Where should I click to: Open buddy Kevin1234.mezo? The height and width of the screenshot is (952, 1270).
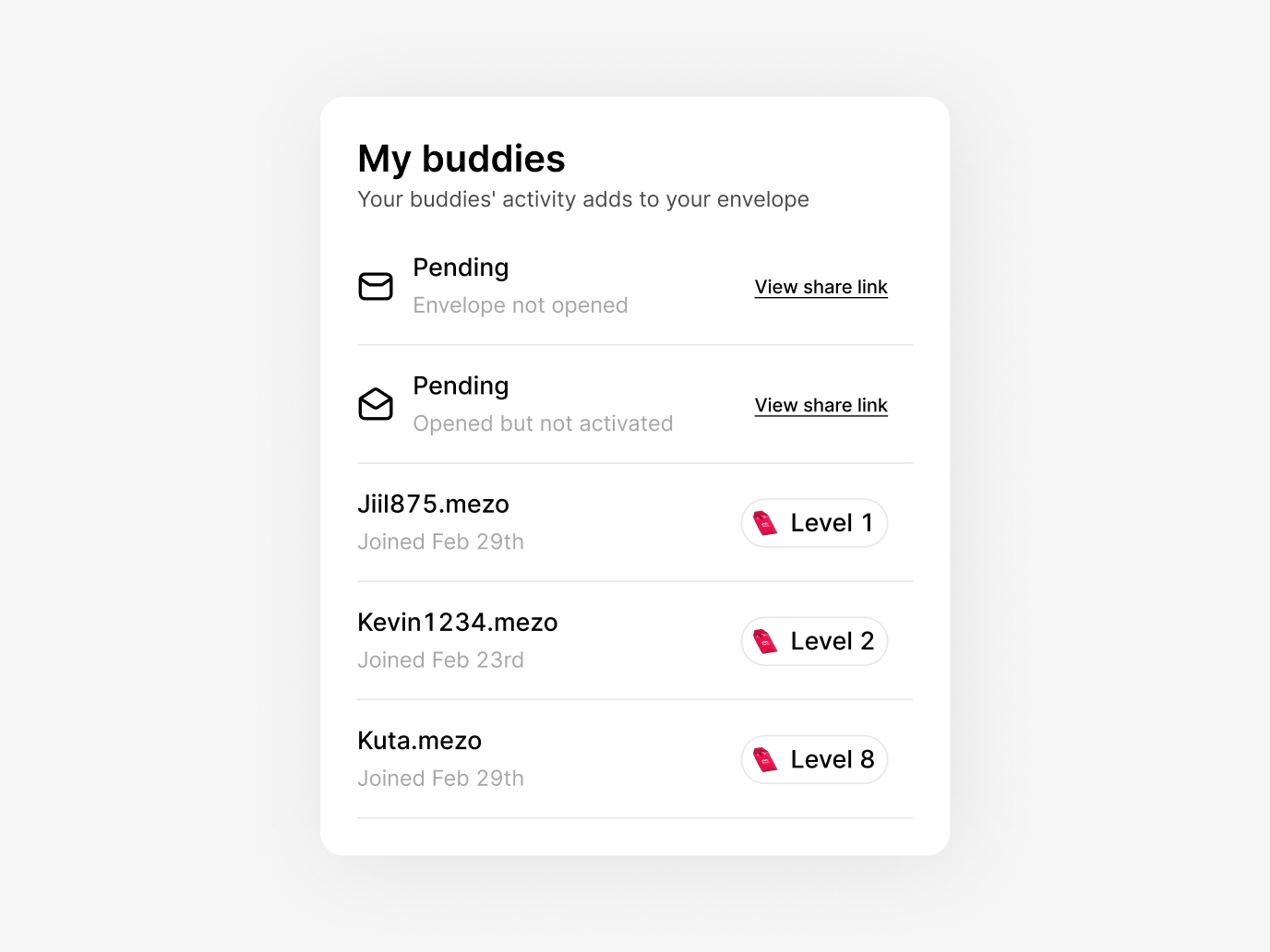click(457, 623)
